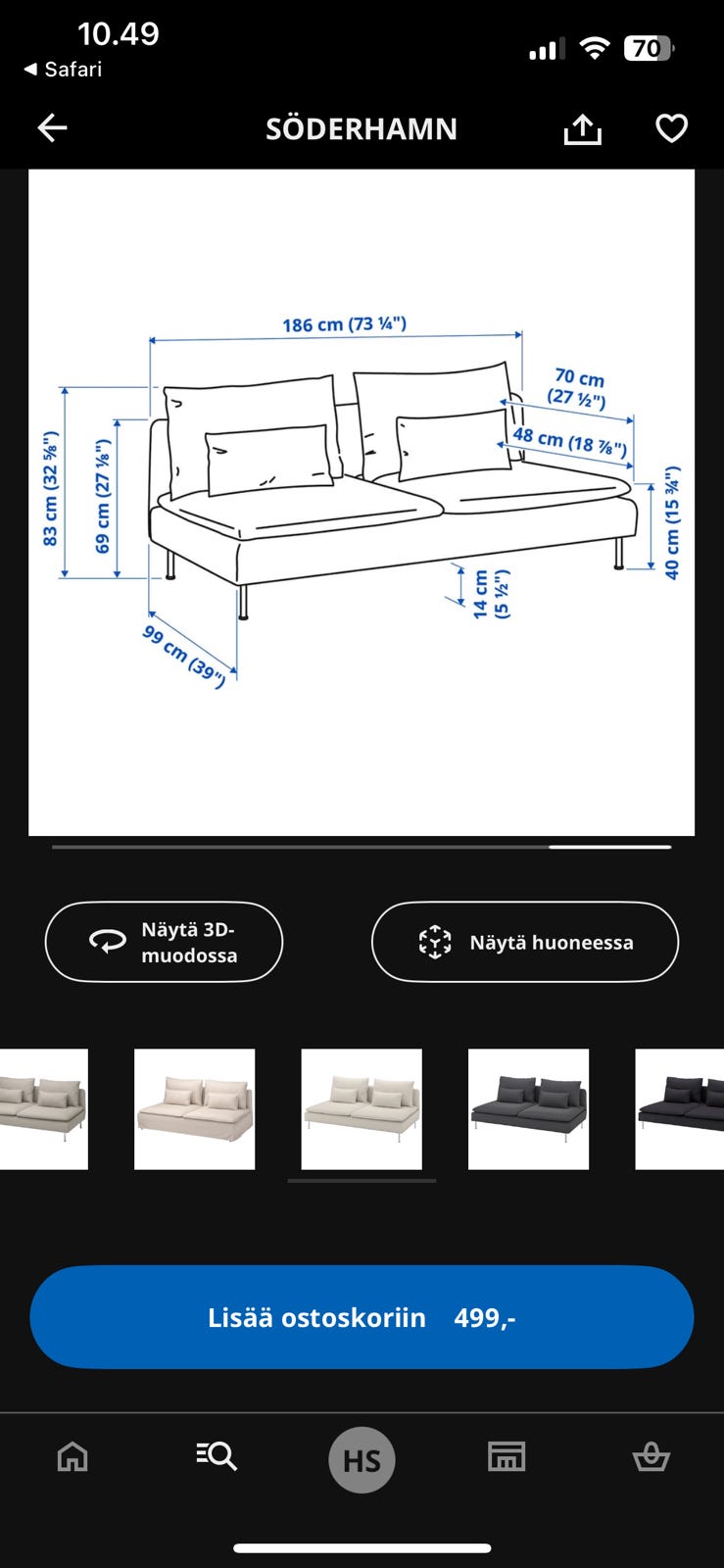Open the shopping basket tab

pyautogui.click(x=652, y=1457)
